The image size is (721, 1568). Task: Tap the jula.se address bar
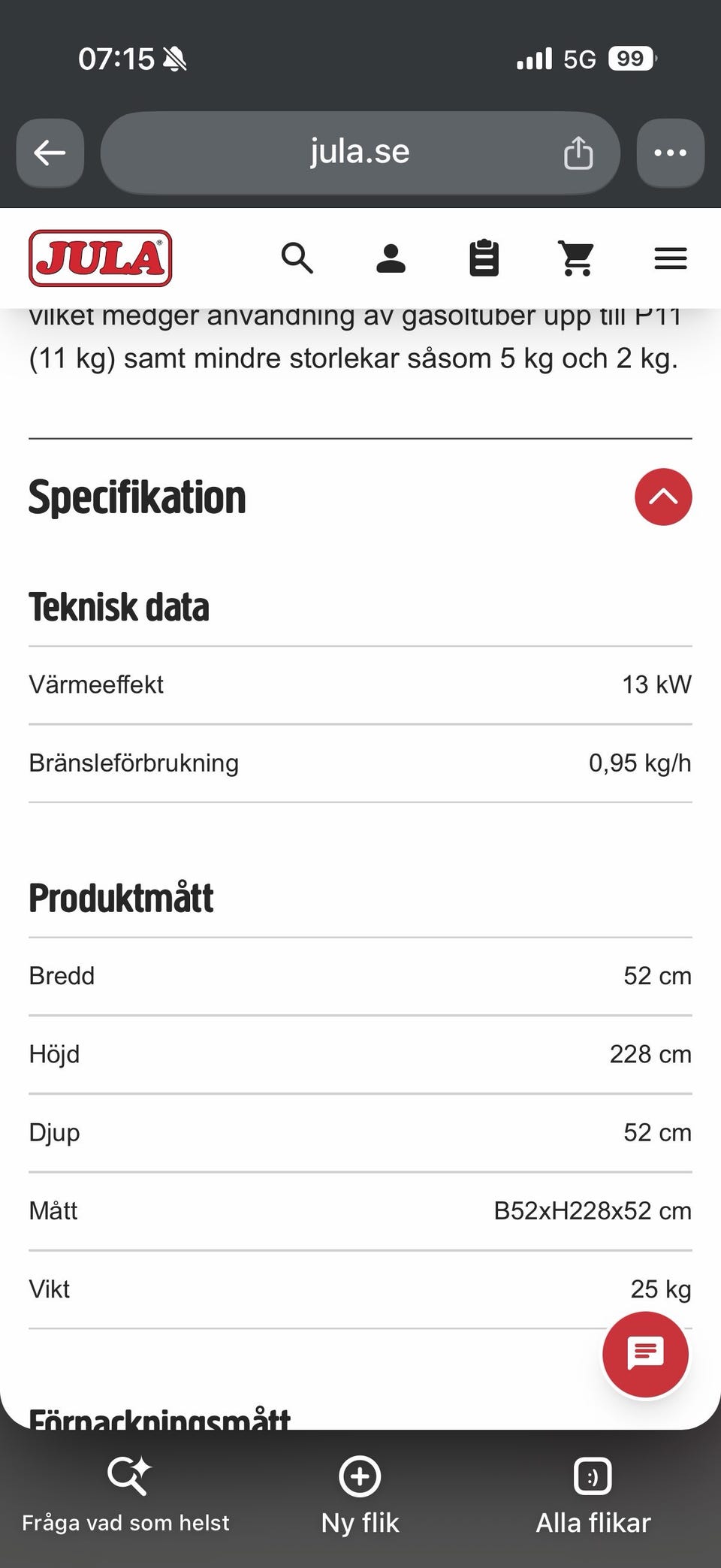[360, 153]
